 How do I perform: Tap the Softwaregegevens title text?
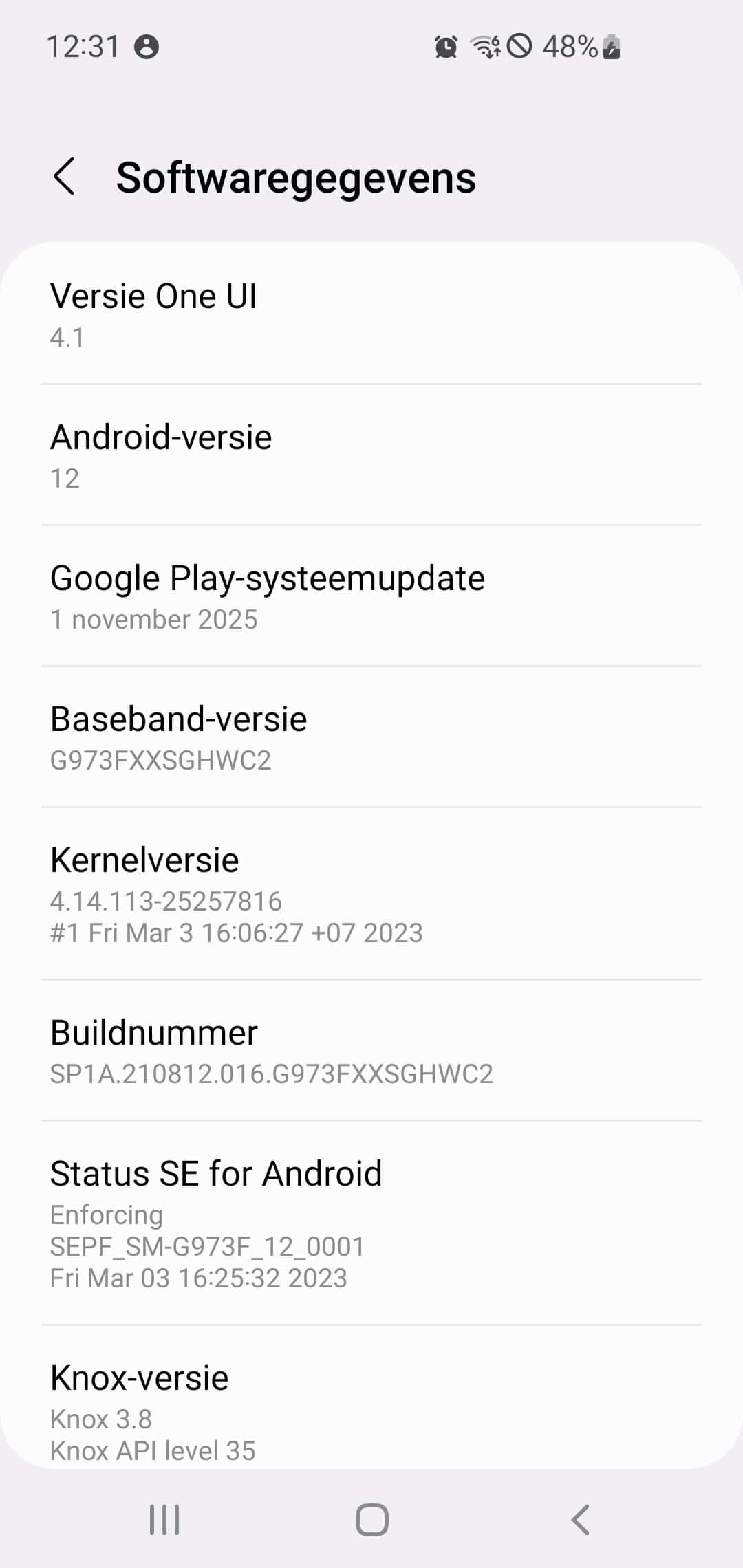(296, 177)
